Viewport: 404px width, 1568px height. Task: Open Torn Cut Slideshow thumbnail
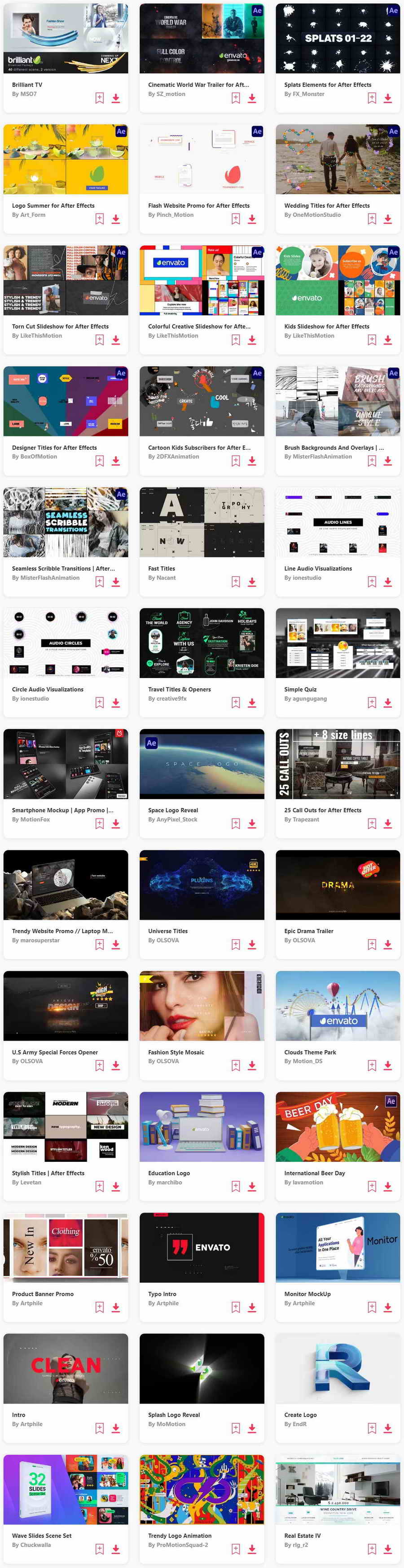click(66, 280)
